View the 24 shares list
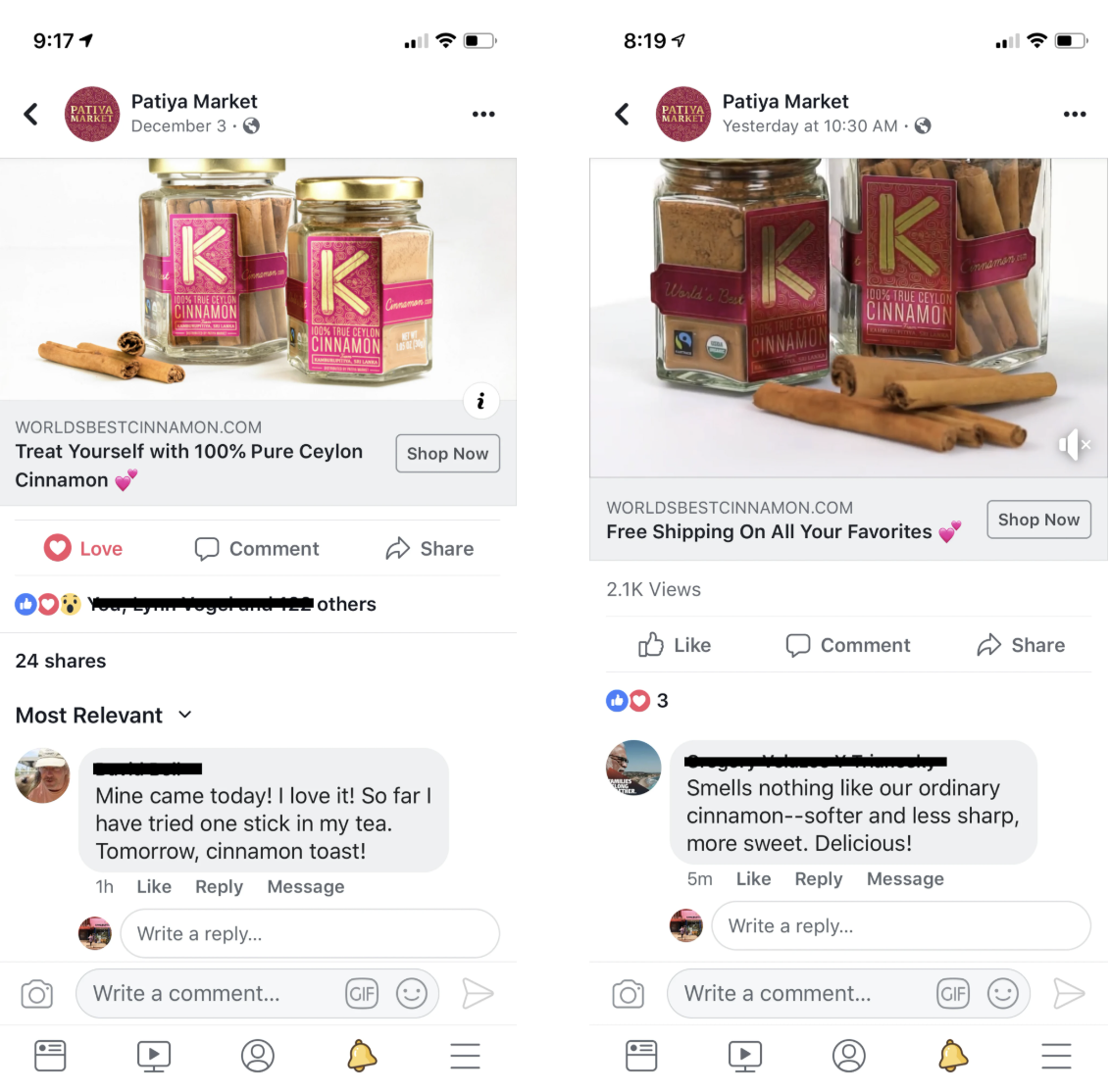 [x=61, y=661]
